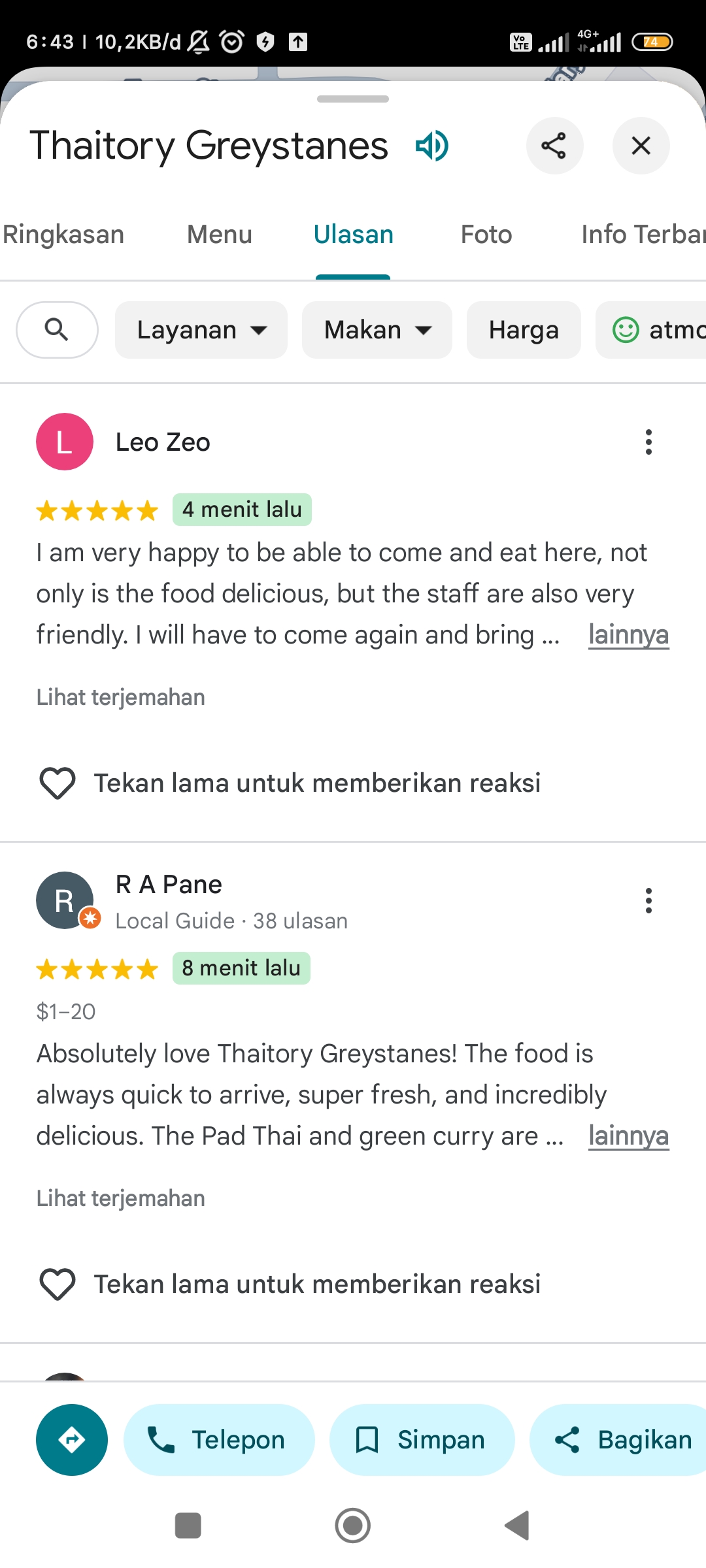Share this place using the top share icon
The image size is (706, 1568).
point(554,146)
